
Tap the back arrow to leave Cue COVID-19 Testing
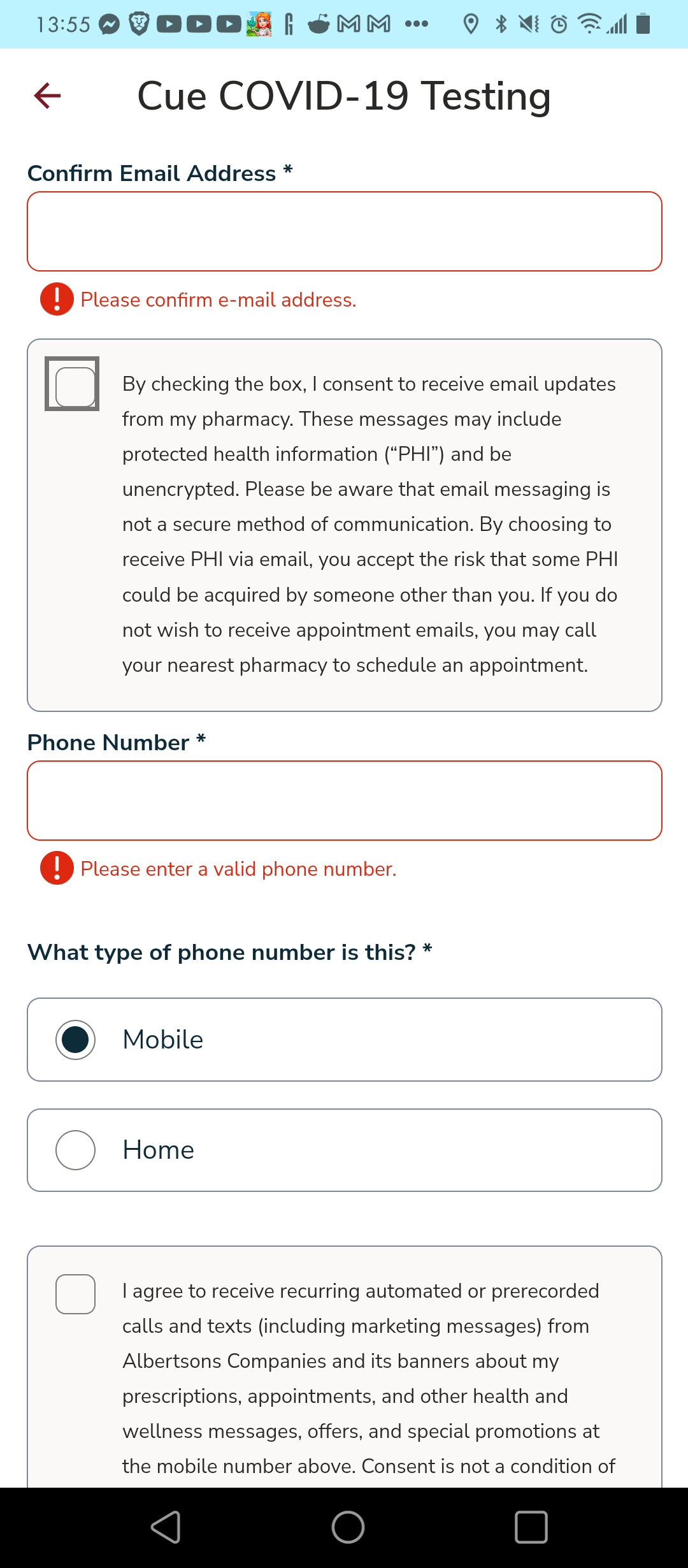47,96
